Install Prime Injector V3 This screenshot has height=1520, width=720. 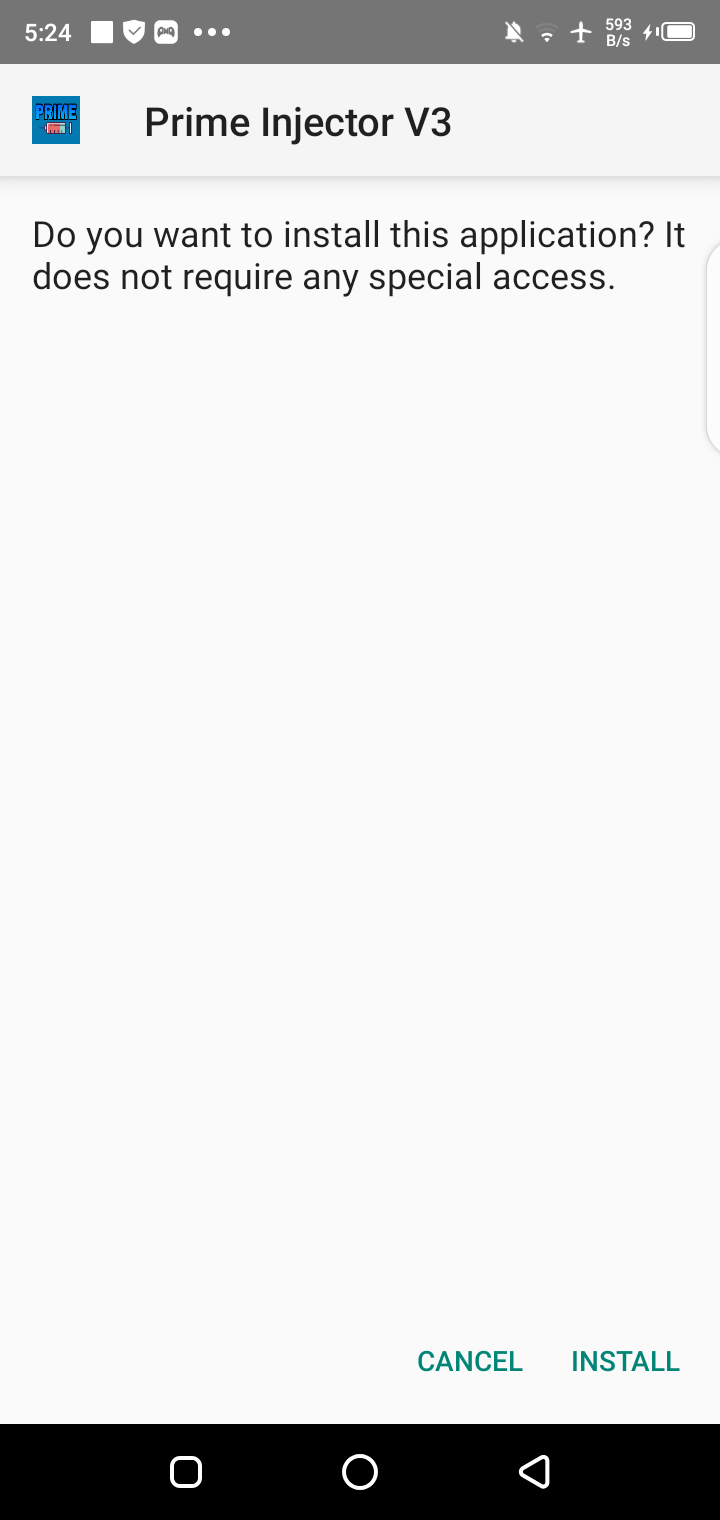point(625,1361)
